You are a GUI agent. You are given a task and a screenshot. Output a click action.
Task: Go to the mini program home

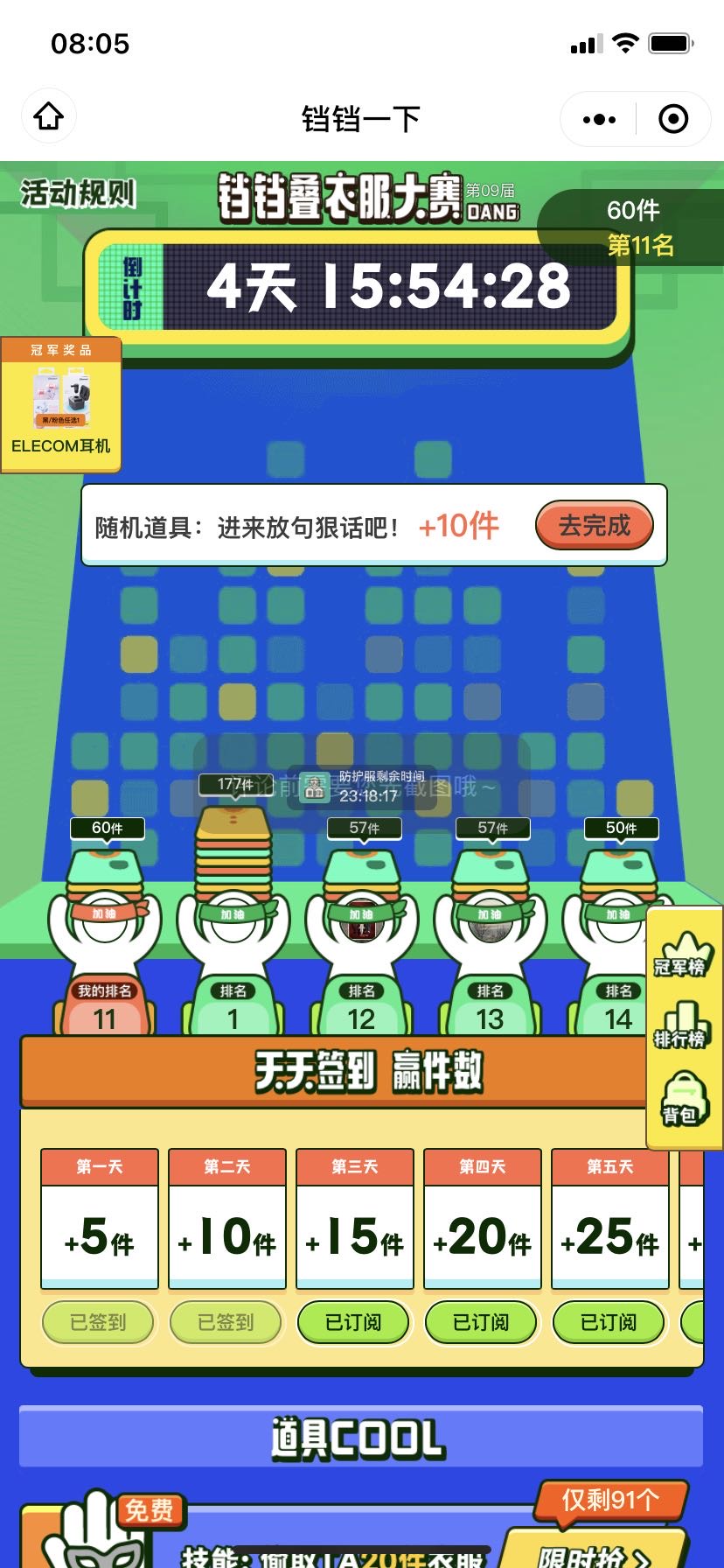coord(49,116)
